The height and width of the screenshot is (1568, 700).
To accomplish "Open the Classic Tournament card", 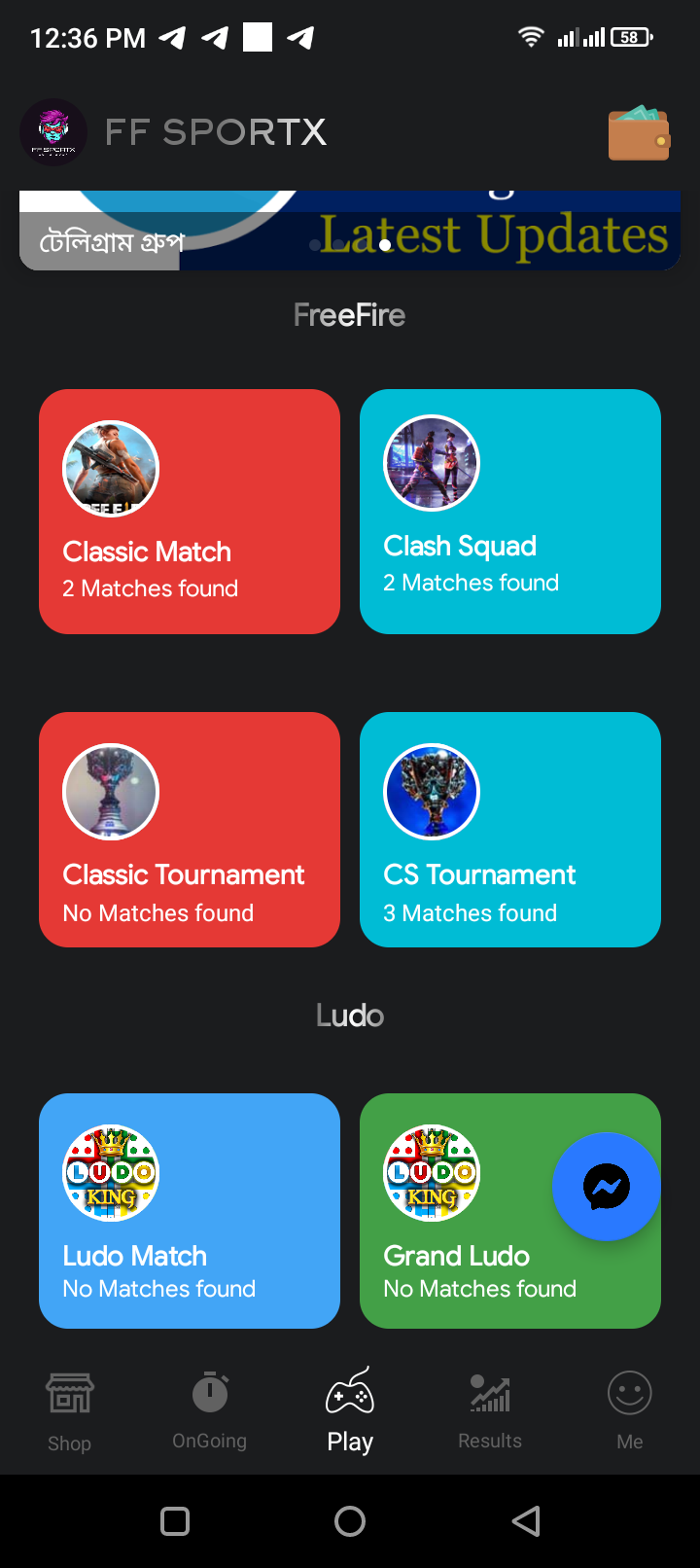I will 190,830.
